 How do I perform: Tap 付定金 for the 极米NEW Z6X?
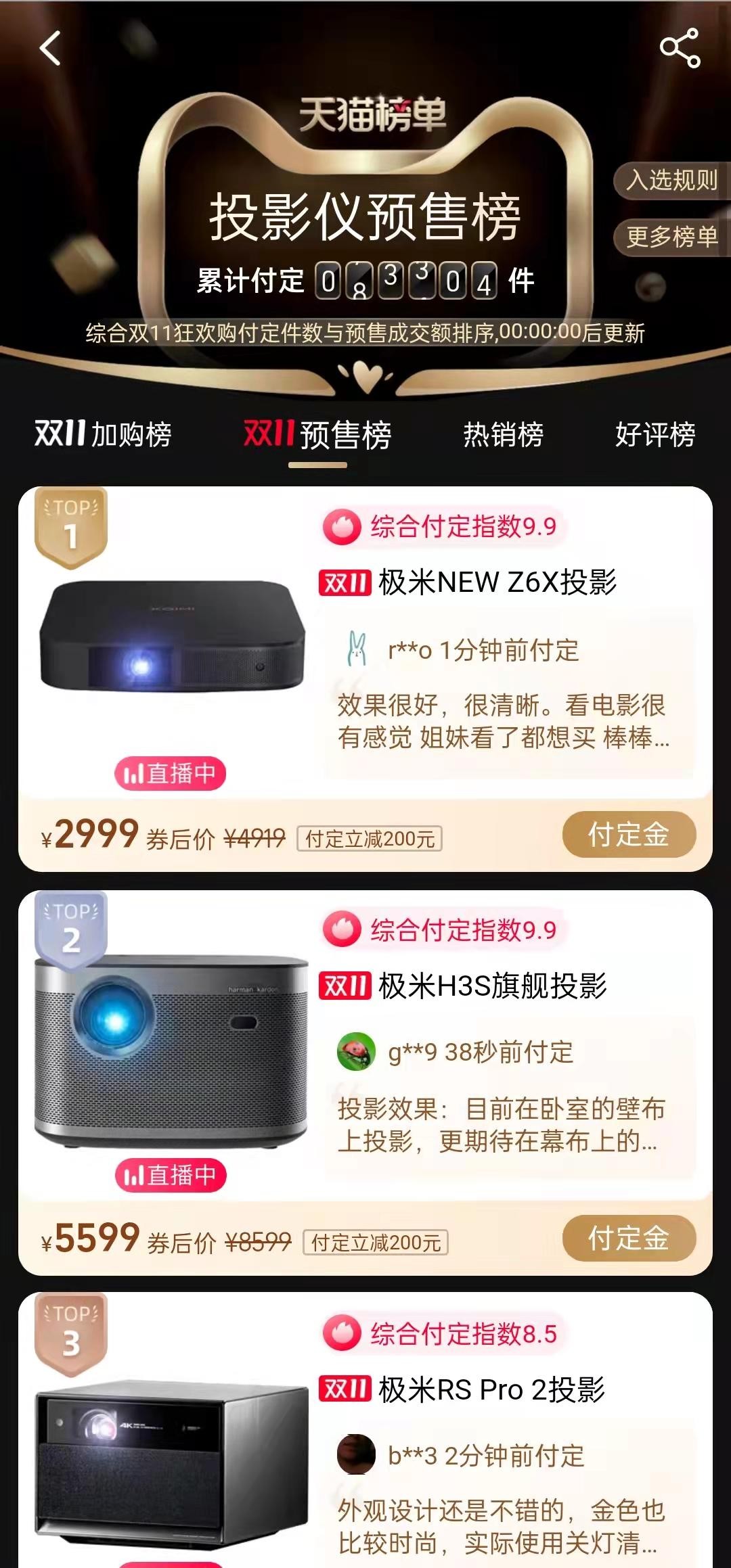tap(628, 834)
